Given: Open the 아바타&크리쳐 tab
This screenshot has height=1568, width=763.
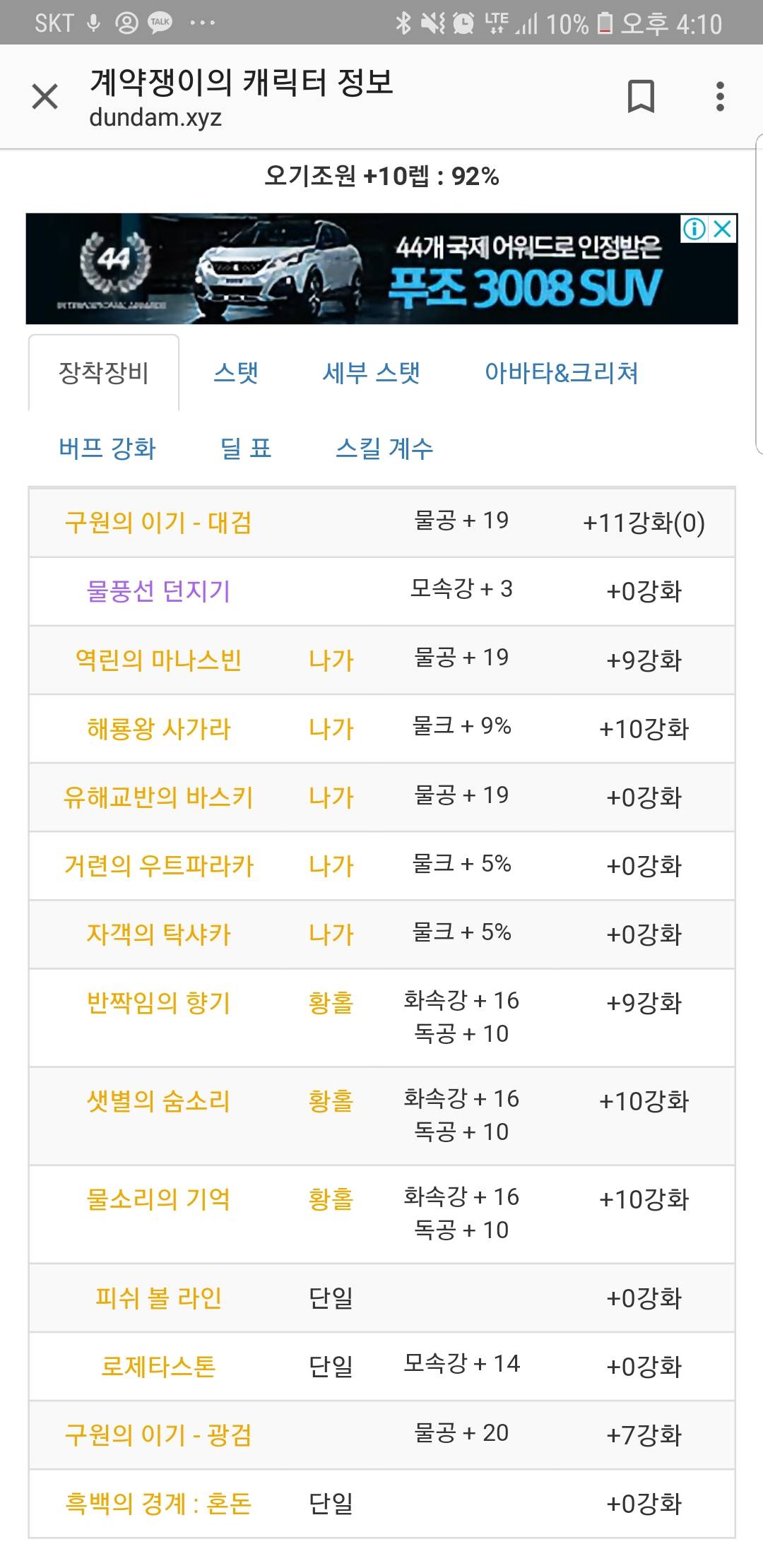Looking at the screenshot, I should click(561, 373).
